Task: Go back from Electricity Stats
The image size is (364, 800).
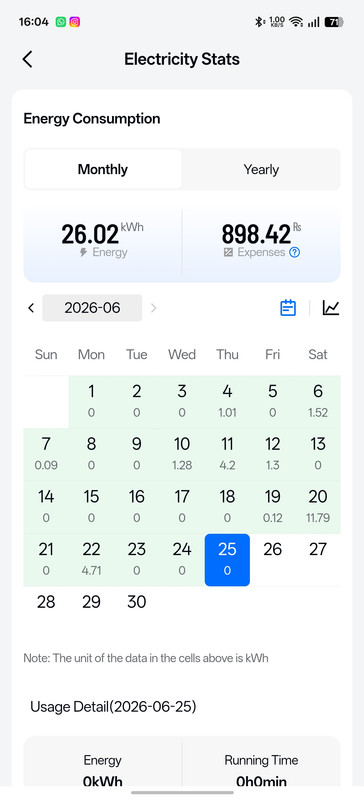Action: tap(28, 59)
